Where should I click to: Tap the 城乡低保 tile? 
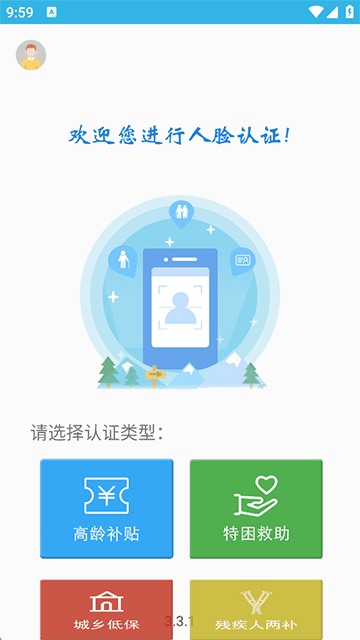tap(107, 609)
